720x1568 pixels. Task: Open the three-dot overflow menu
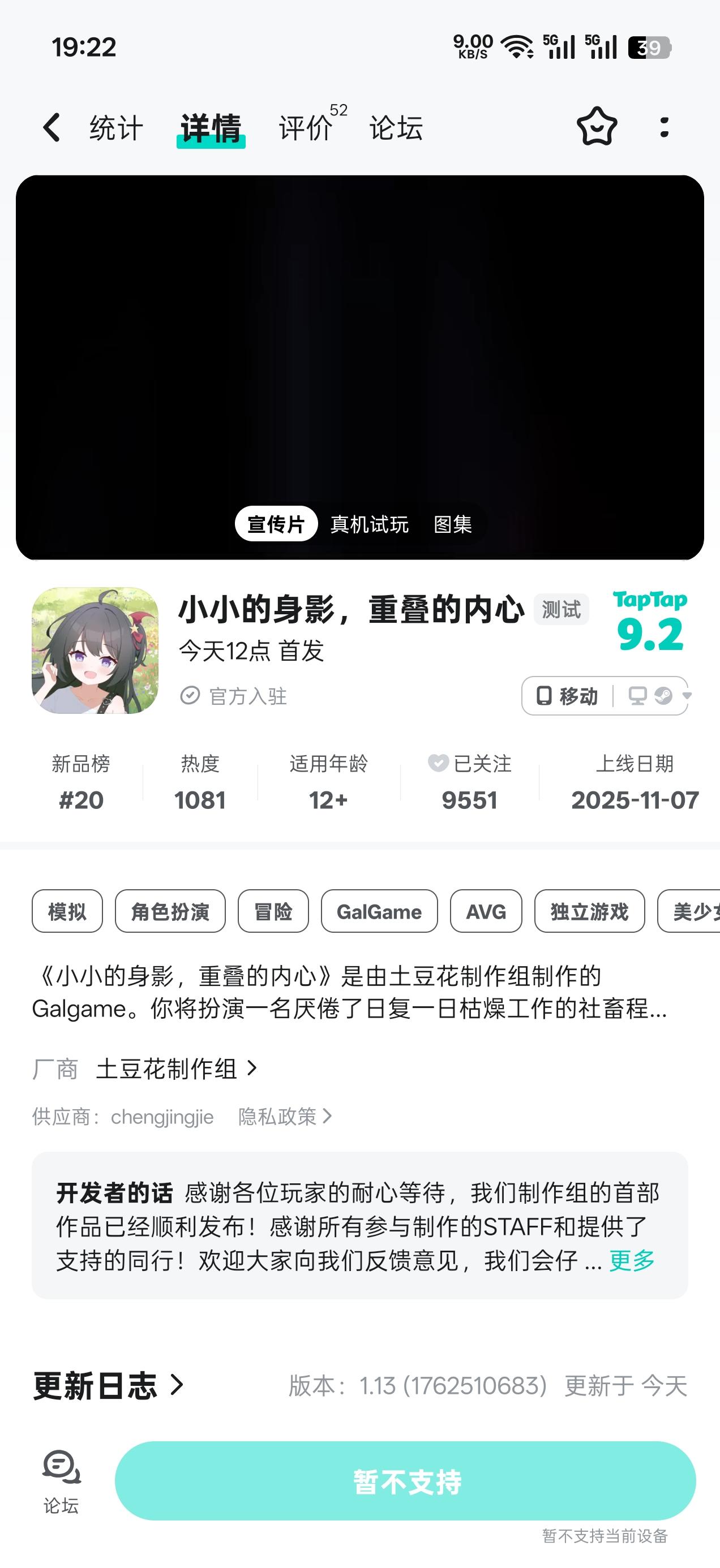tap(663, 127)
